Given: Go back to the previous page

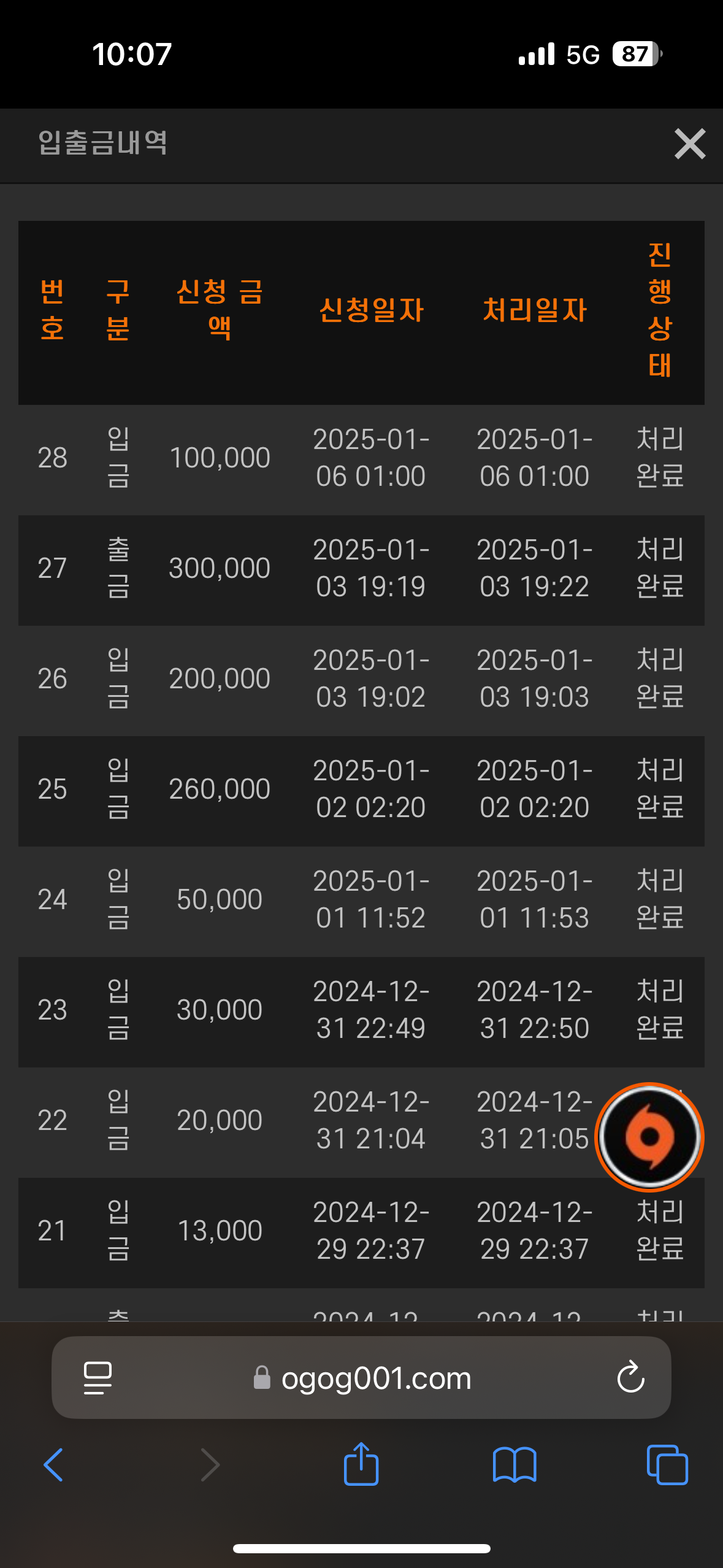Looking at the screenshot, I should click(53, 1465).
